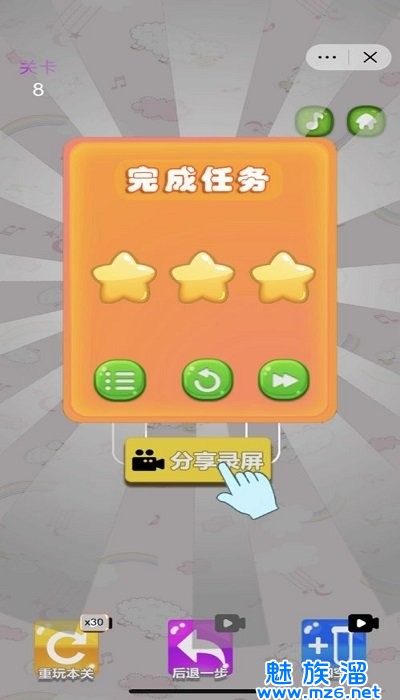Go to the home screen icon
This screenshot has height=700, width=400.
click(x=366, y=121)
